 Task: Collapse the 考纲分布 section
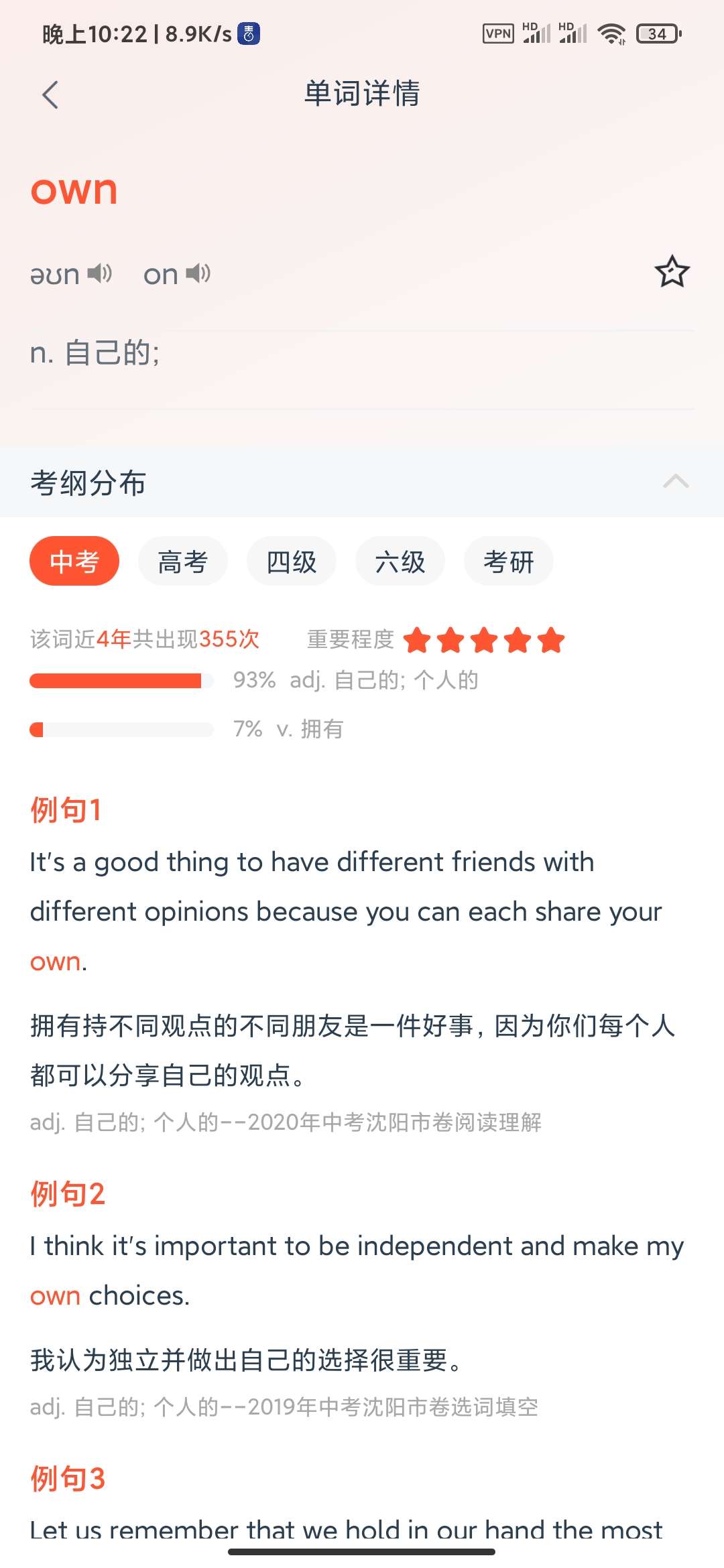click(676, 482)
